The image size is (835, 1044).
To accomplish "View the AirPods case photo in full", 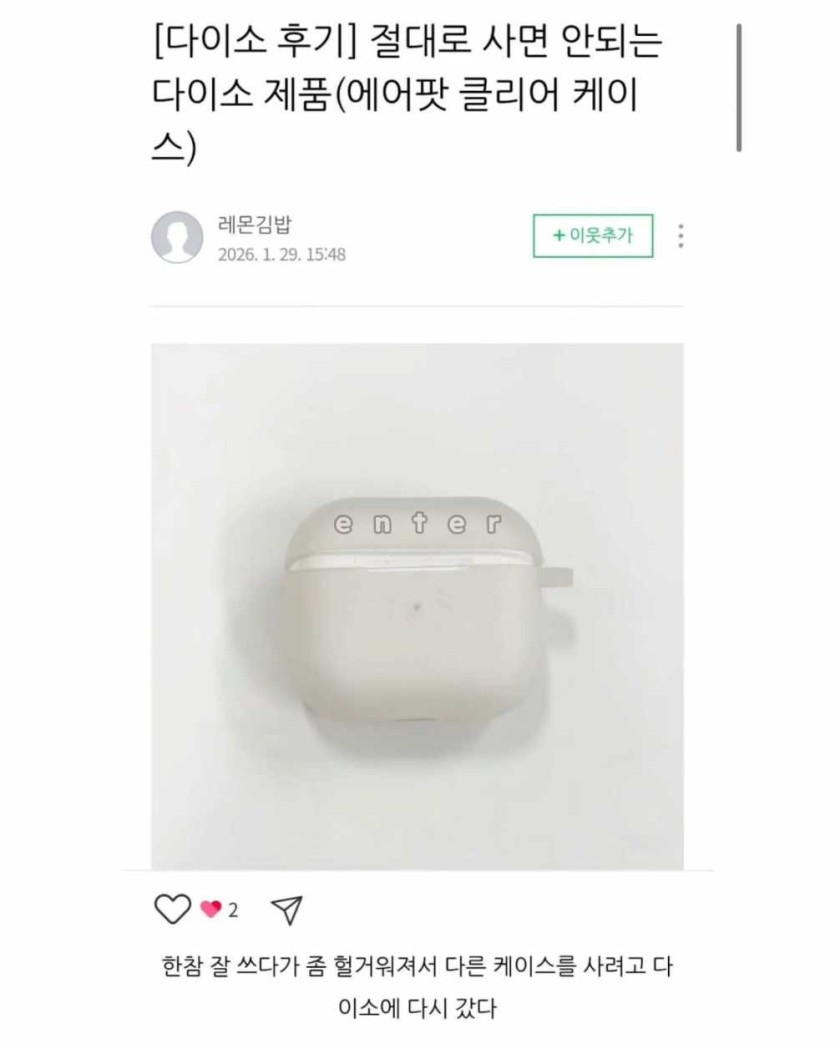I will click(x=417, y=606).
